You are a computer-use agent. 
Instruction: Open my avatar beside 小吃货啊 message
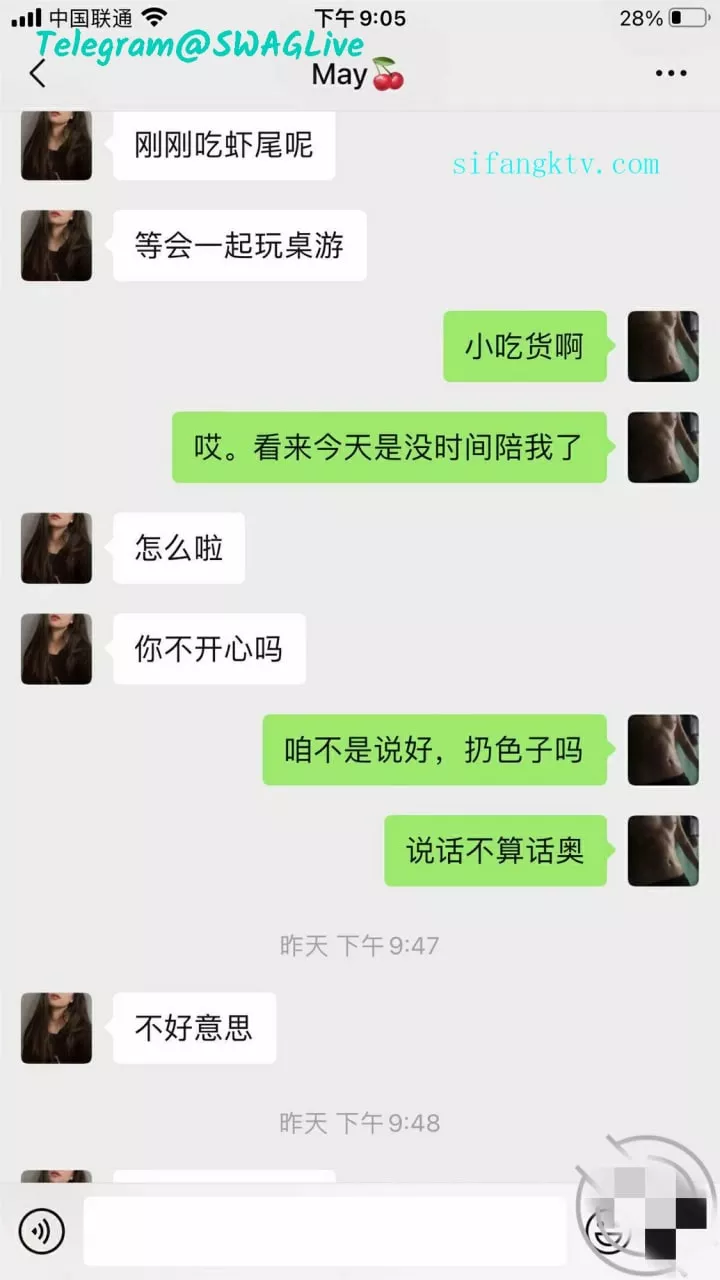coord(663,346)
